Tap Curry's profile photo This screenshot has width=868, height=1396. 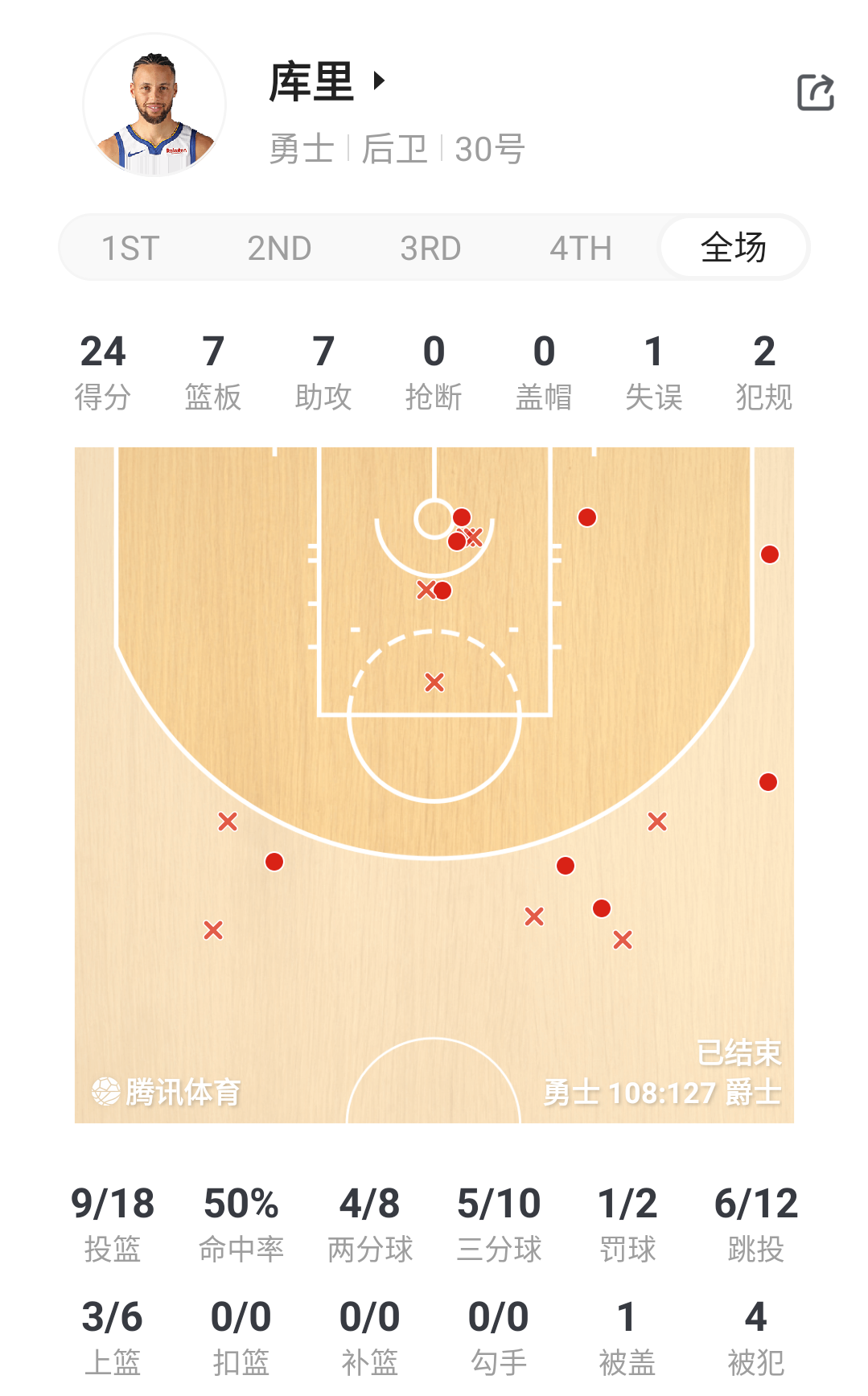154,105
